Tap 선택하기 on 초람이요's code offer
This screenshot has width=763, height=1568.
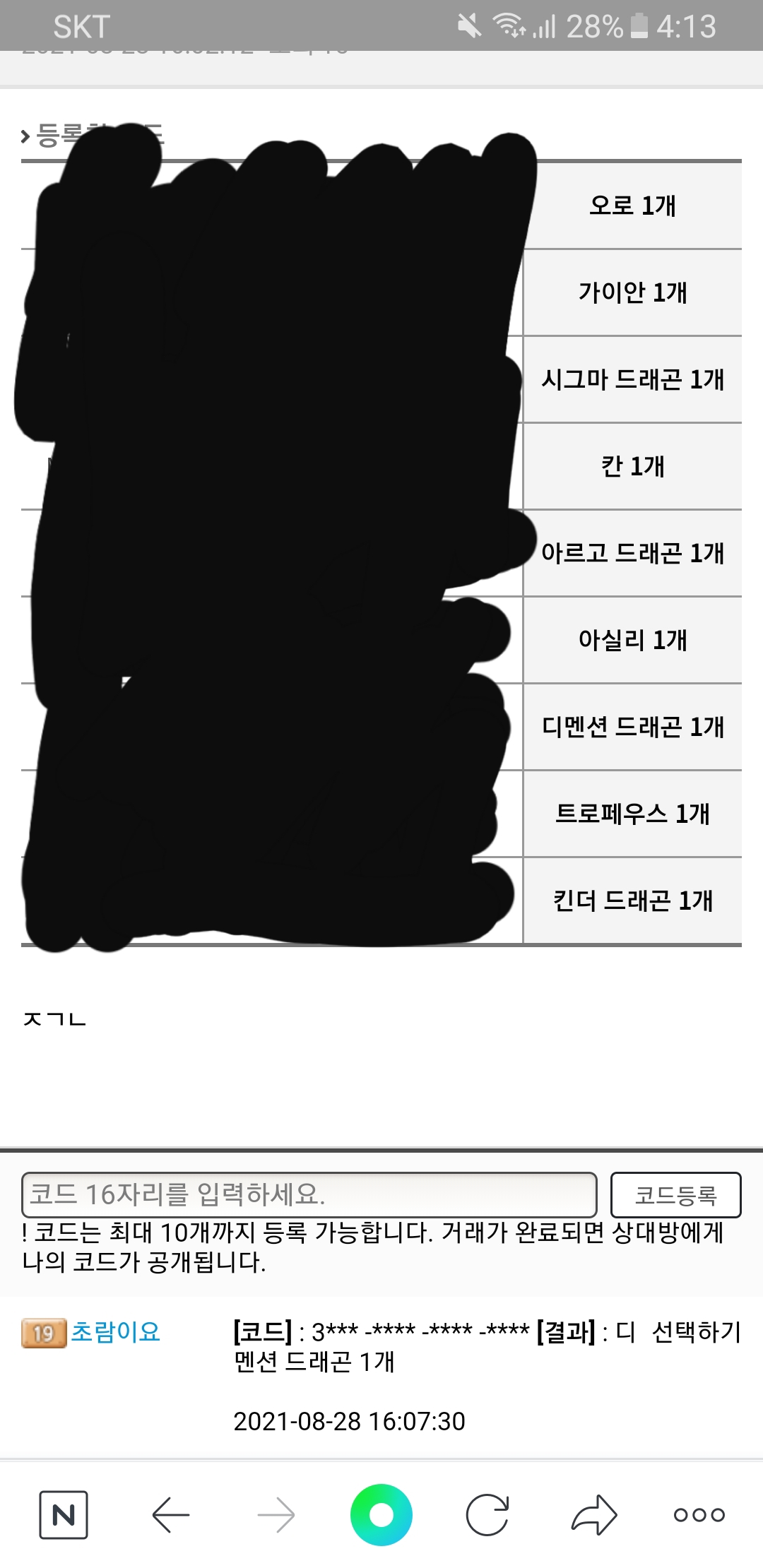696,1331
